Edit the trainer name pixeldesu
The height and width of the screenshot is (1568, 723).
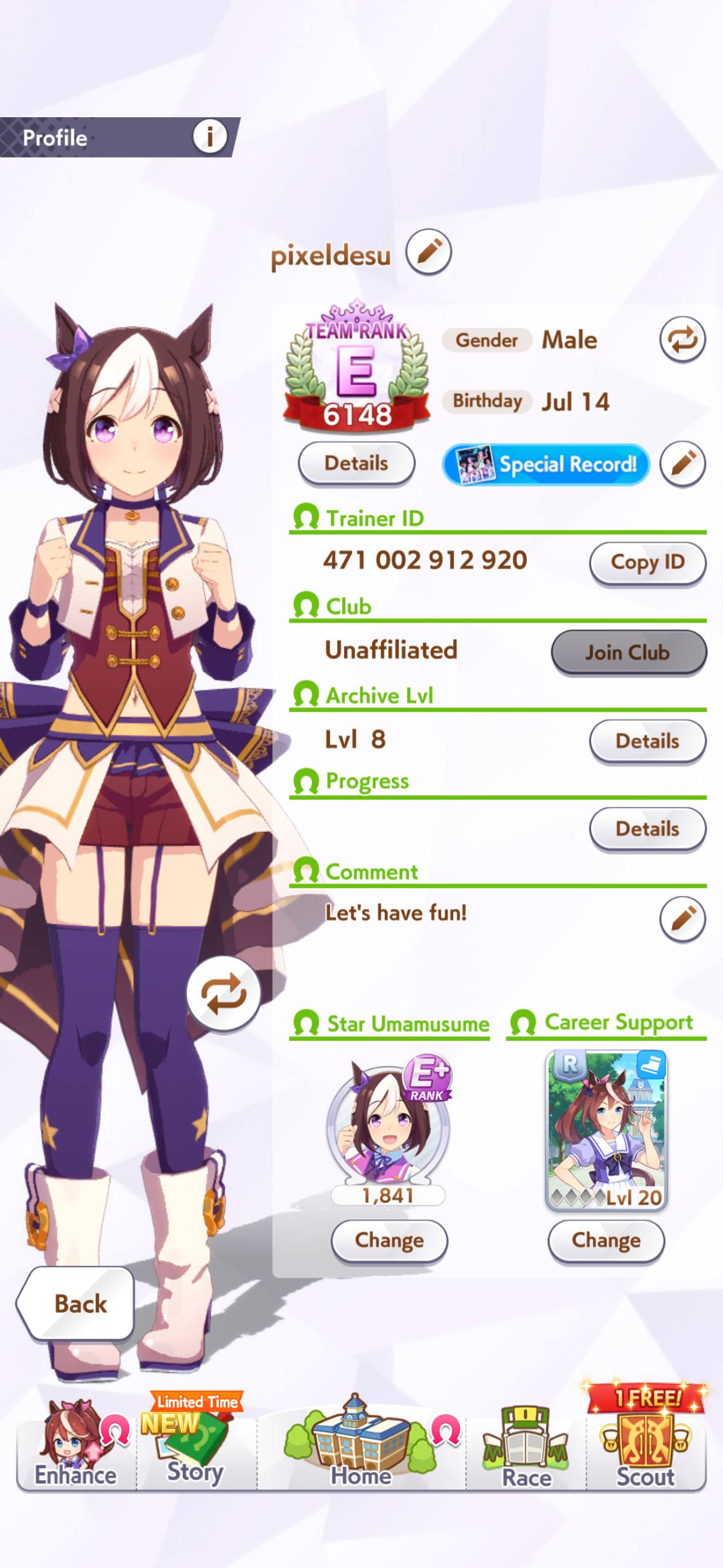click(x=429, y=252)
